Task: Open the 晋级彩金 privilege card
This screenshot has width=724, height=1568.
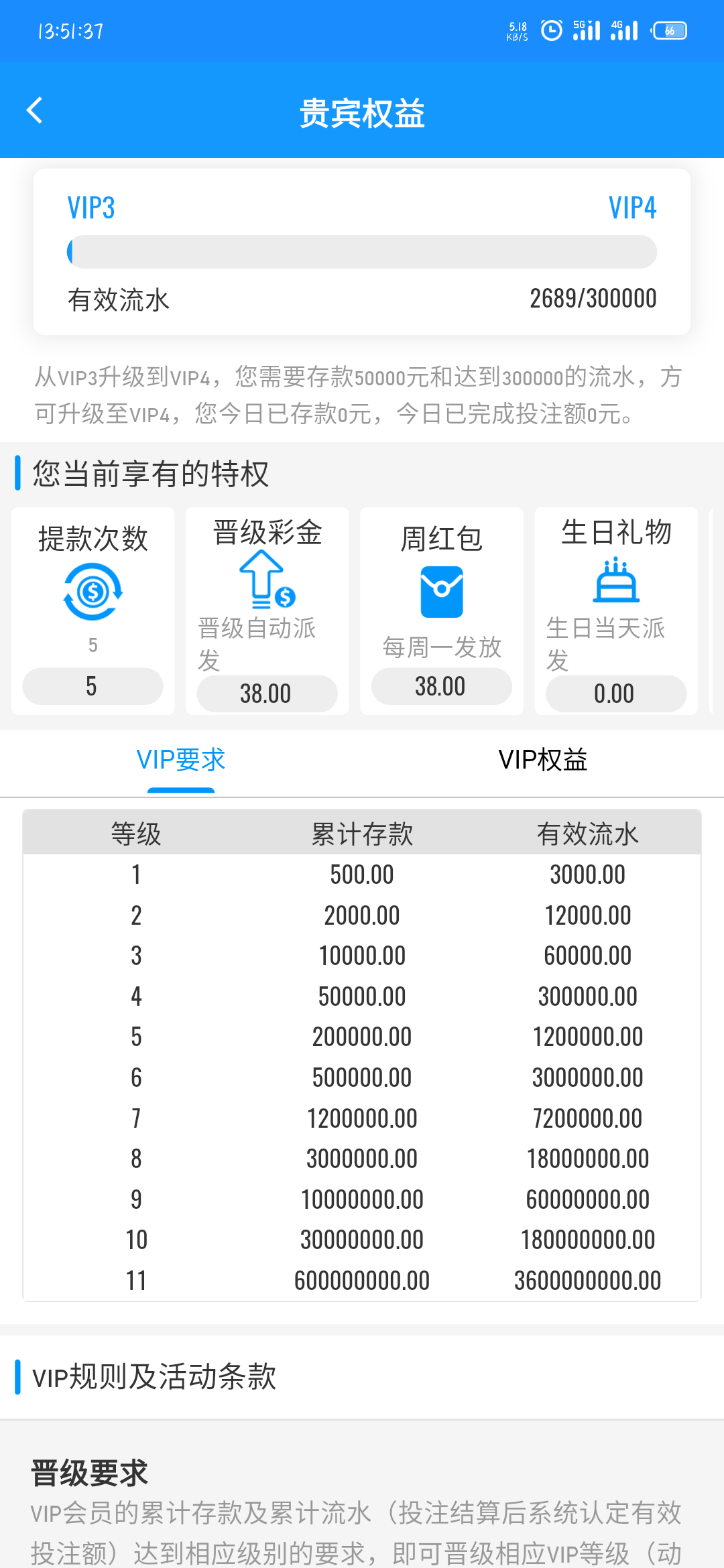Action: click(267, 611)
